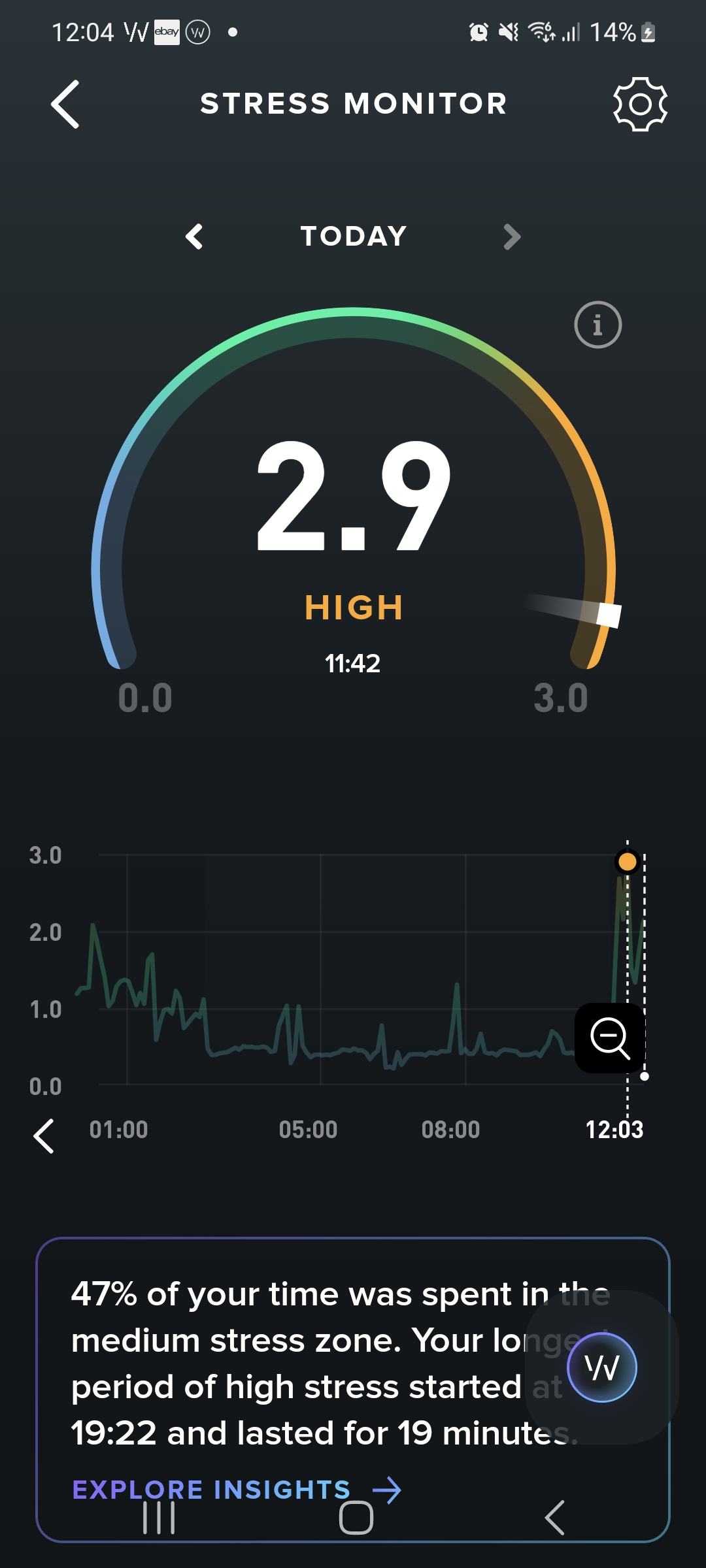Open system recent apps

(x=159, y=1517)
